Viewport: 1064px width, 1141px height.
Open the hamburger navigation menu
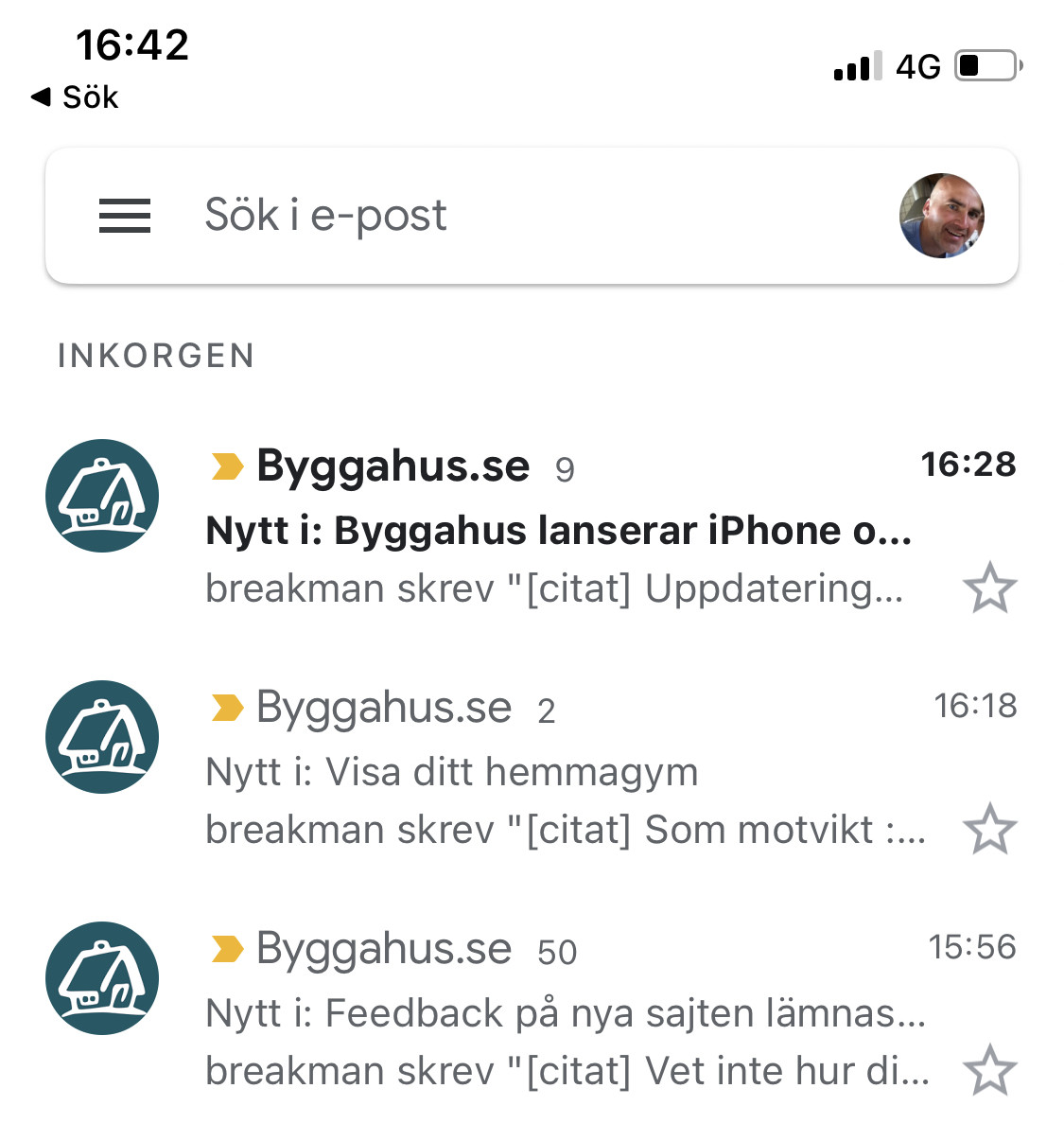click(125, 216)
